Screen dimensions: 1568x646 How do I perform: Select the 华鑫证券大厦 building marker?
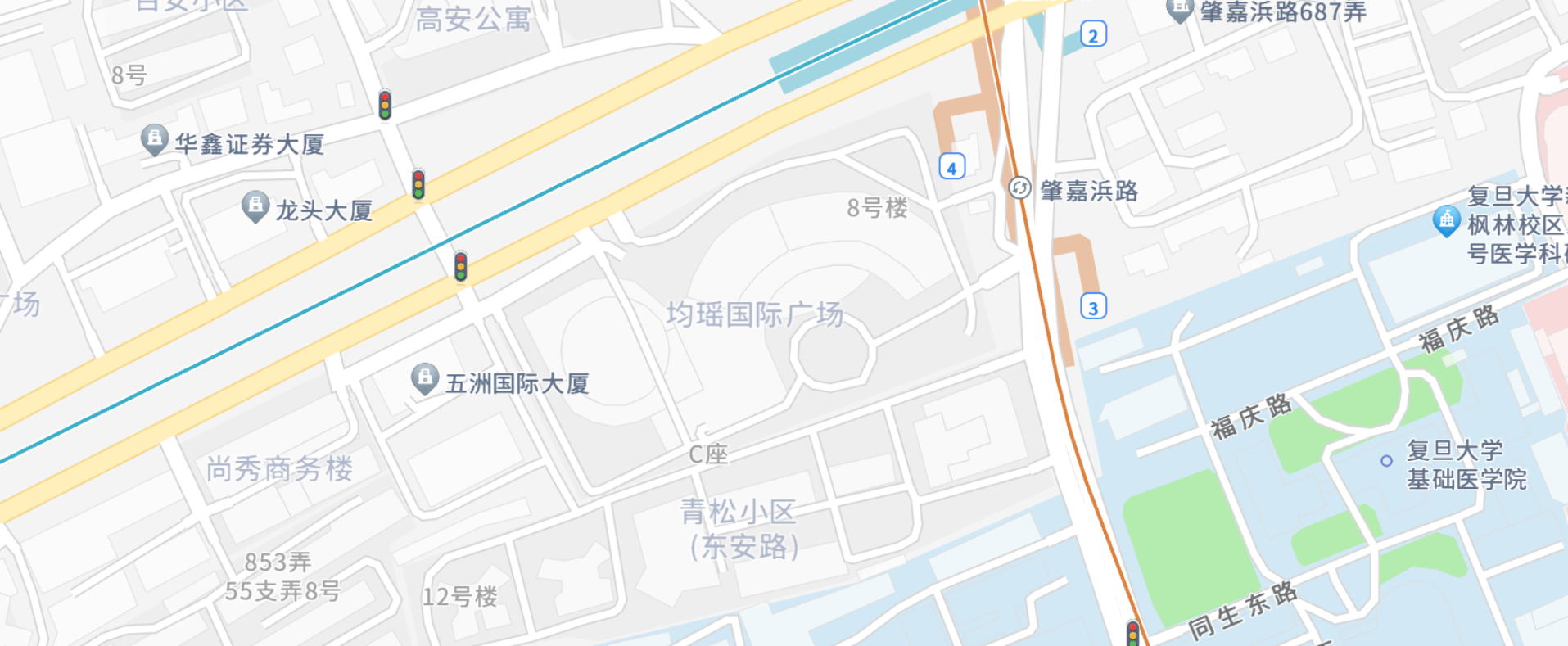154,139
